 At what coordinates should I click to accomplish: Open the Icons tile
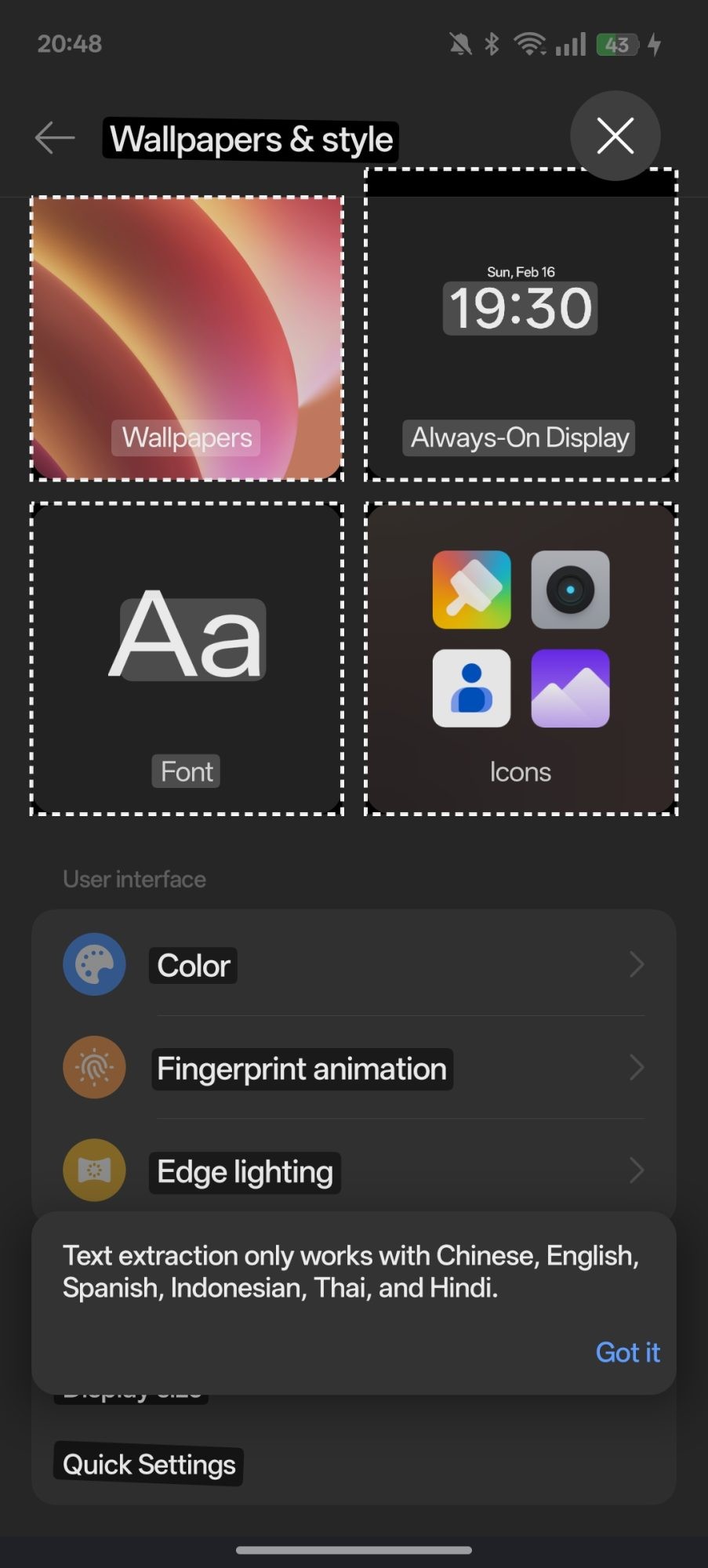click(521, 659)
